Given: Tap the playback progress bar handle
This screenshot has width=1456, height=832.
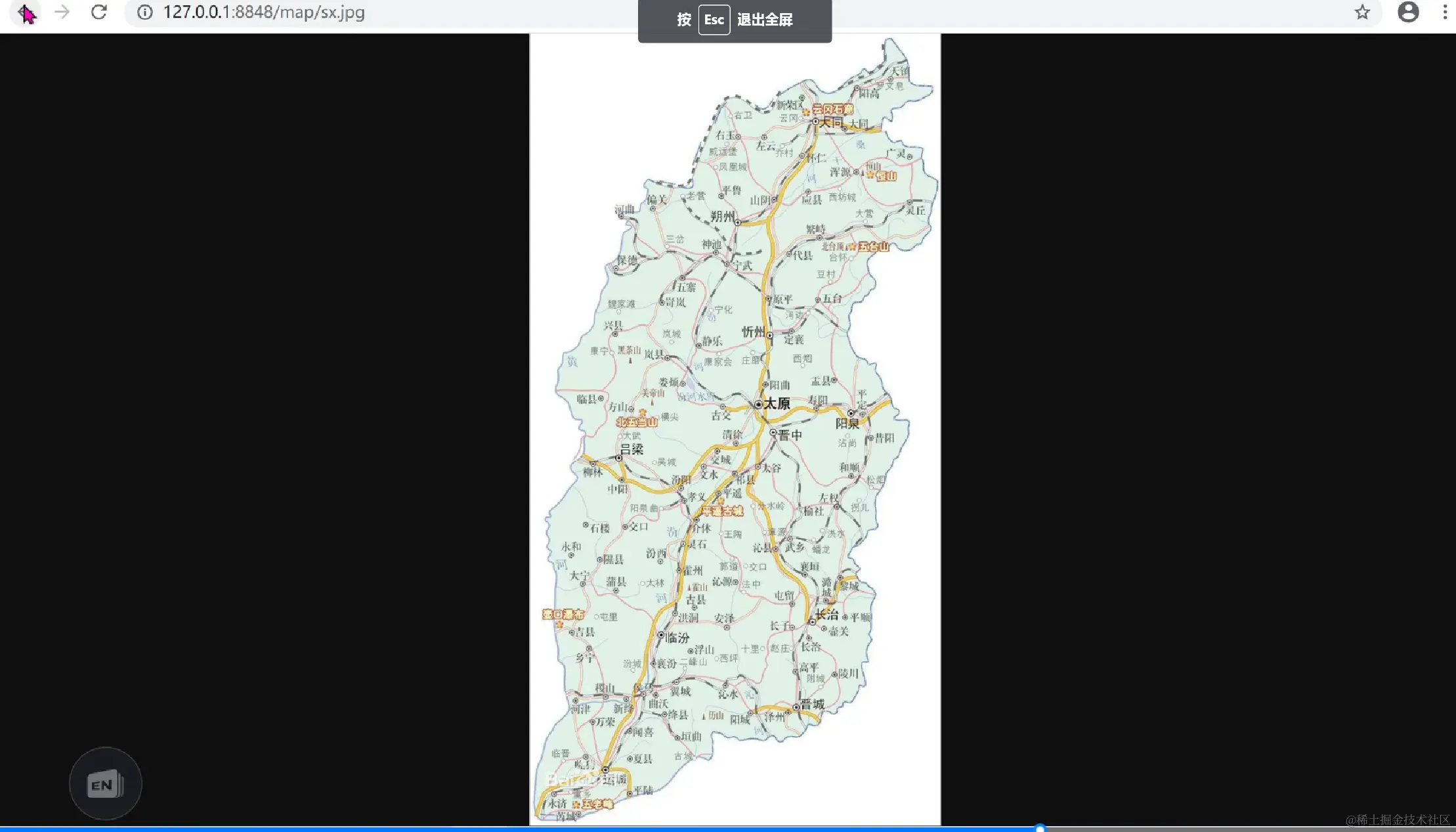Looking at the screenshot, I should click(x=1040, y=829).
